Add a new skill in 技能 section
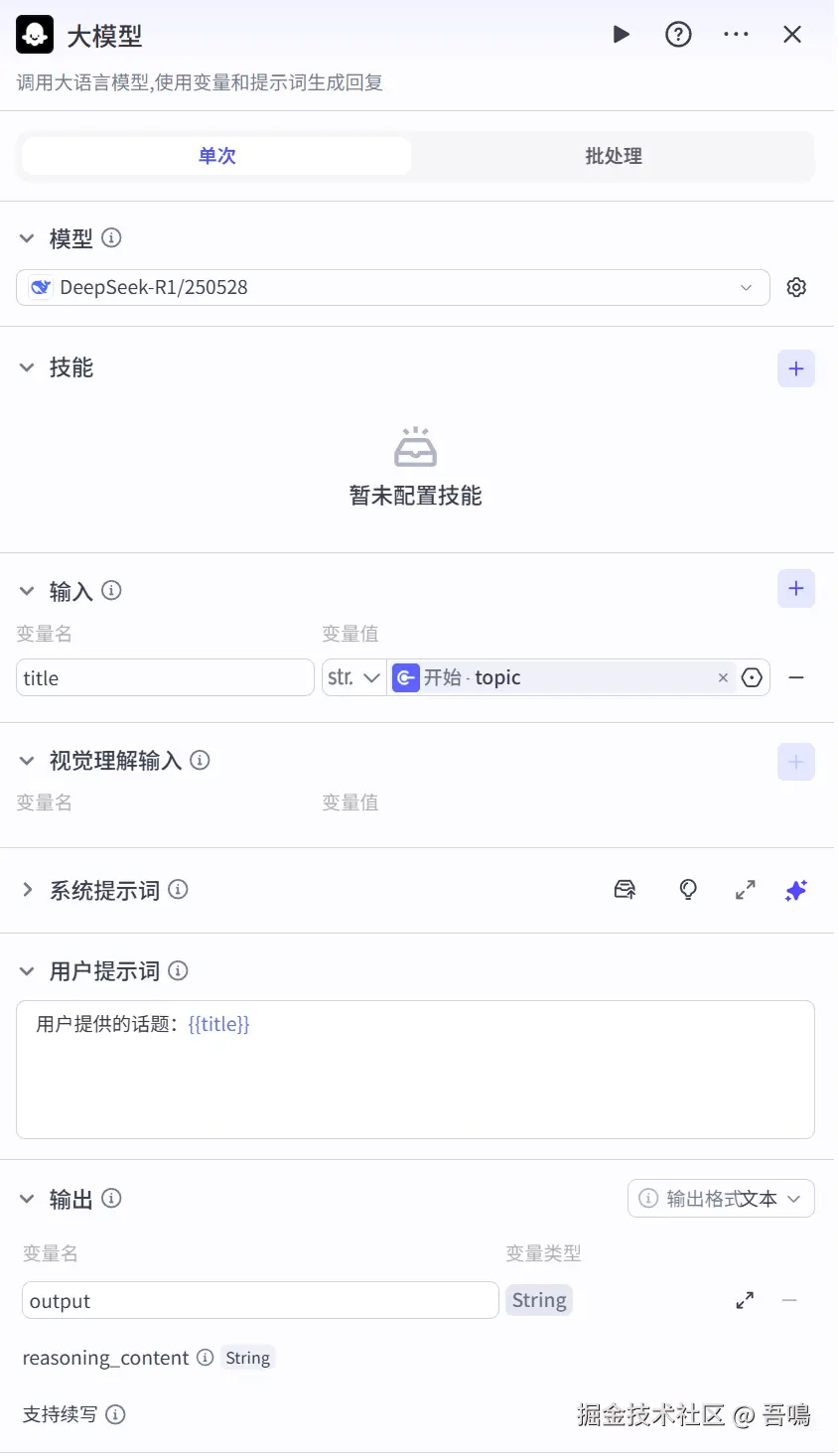The image size is (838, 1456). click(796, 369)
